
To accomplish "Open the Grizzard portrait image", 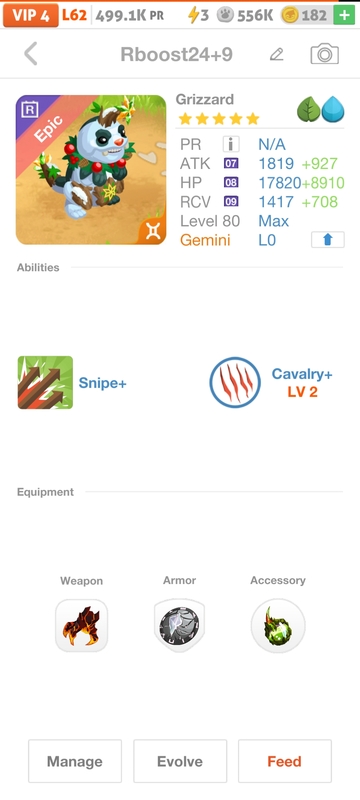I will coord(91,170).
